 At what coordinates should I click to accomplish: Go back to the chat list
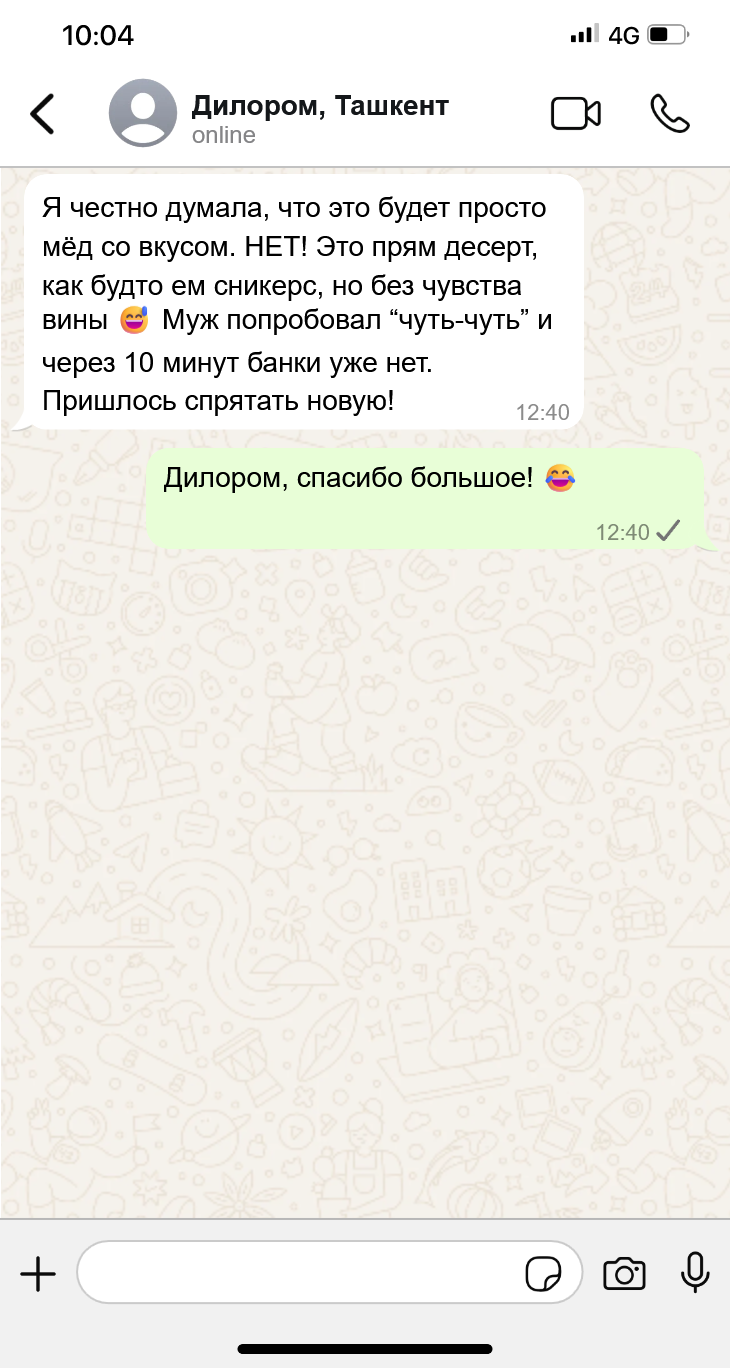click(x=42, y=114)
